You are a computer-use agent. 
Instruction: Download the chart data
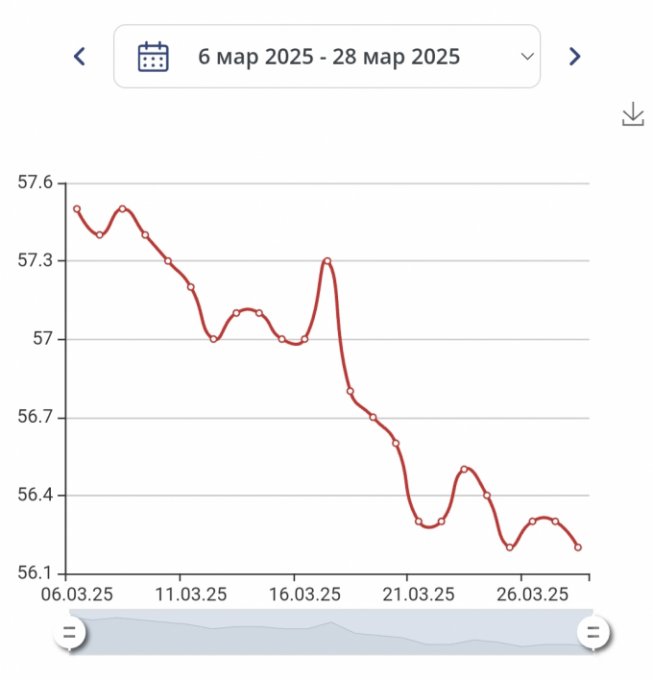tap(632, 115)
